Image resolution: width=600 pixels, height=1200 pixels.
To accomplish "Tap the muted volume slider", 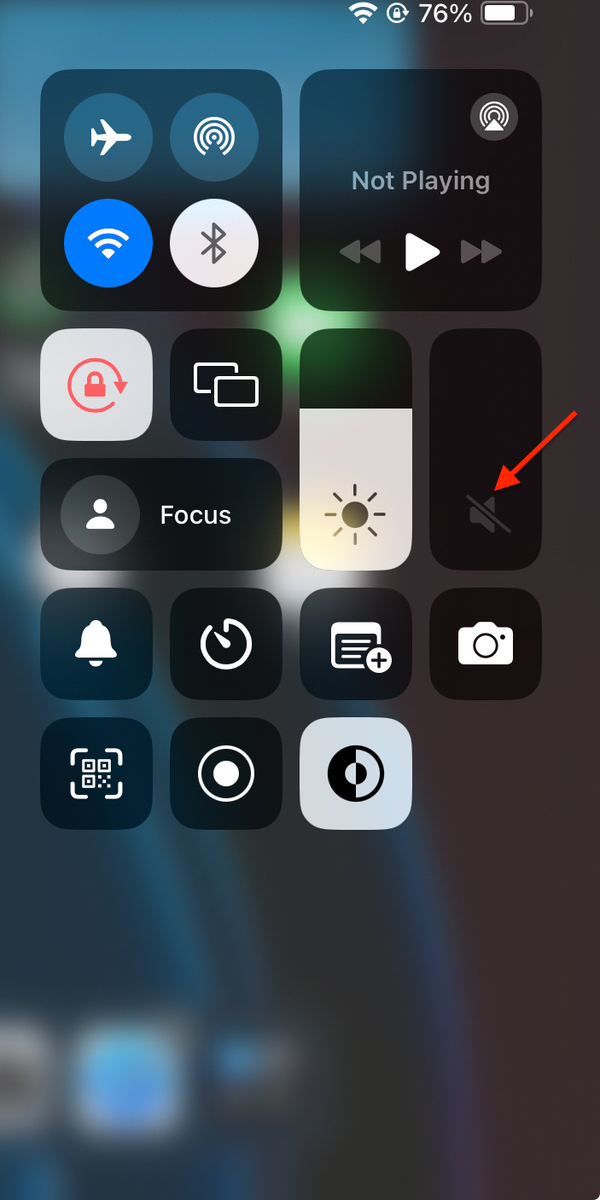I will [x=486, y=450].
